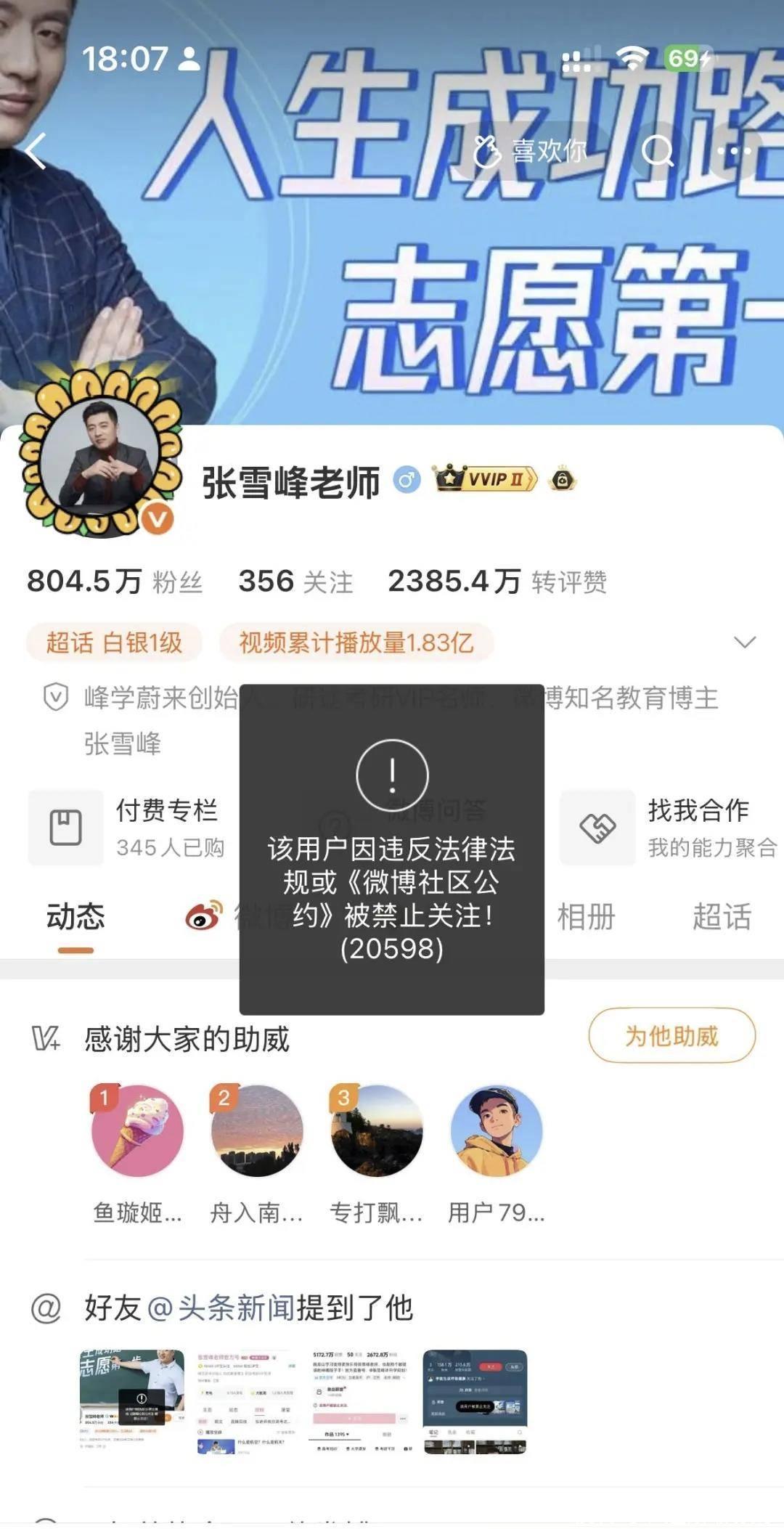
Task: Tap the 为他助威 button
Action: point(671,1036)
